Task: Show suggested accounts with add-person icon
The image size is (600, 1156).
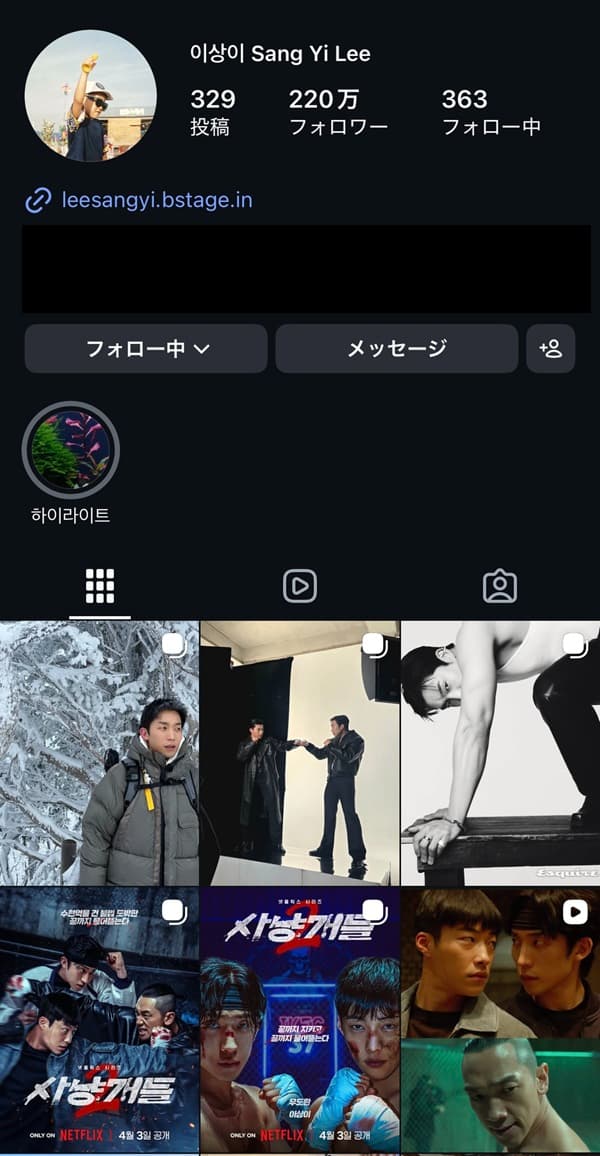Action: point(551,349)
